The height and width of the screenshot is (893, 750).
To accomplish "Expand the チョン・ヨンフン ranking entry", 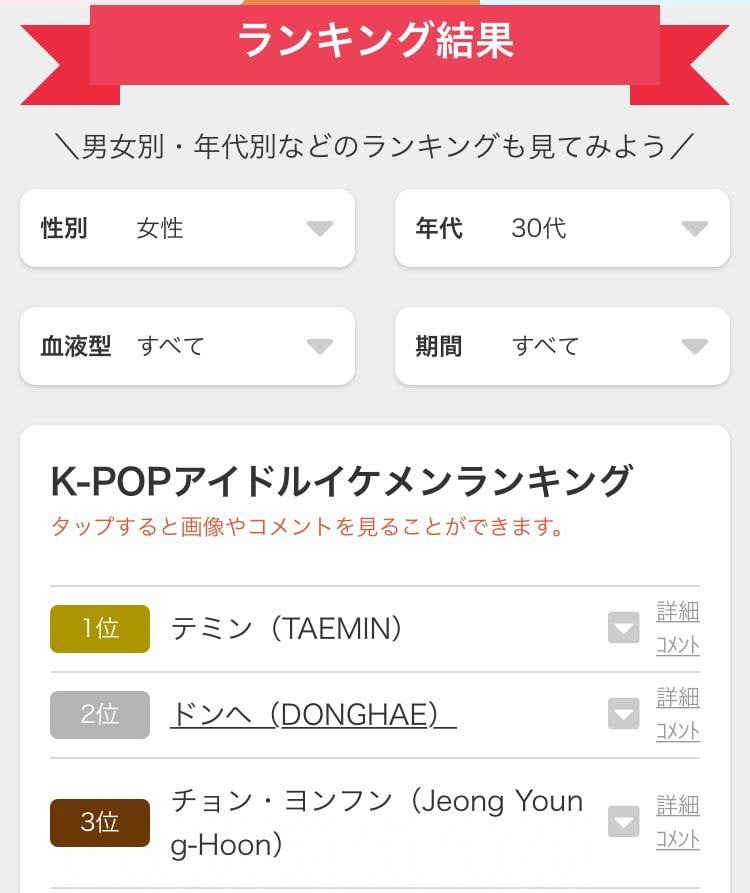I will click(623, 822).
